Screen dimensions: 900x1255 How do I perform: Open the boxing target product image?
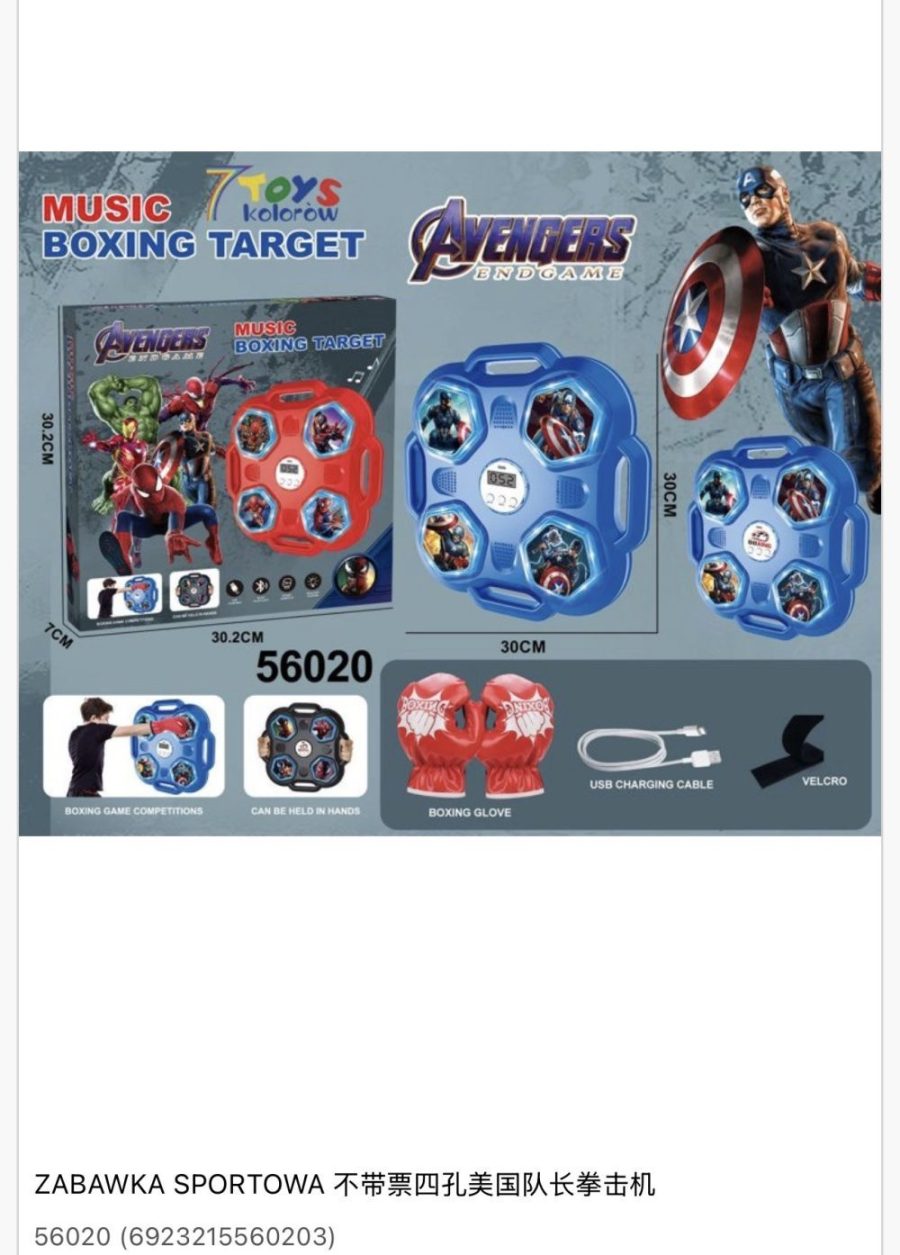[x=449, y=493]
